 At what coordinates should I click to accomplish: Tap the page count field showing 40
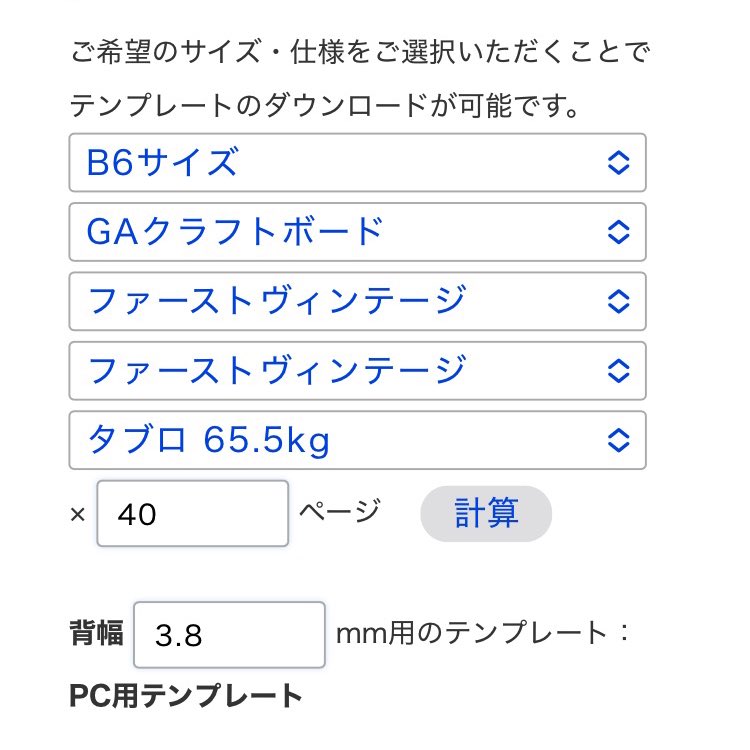point(192,514)
